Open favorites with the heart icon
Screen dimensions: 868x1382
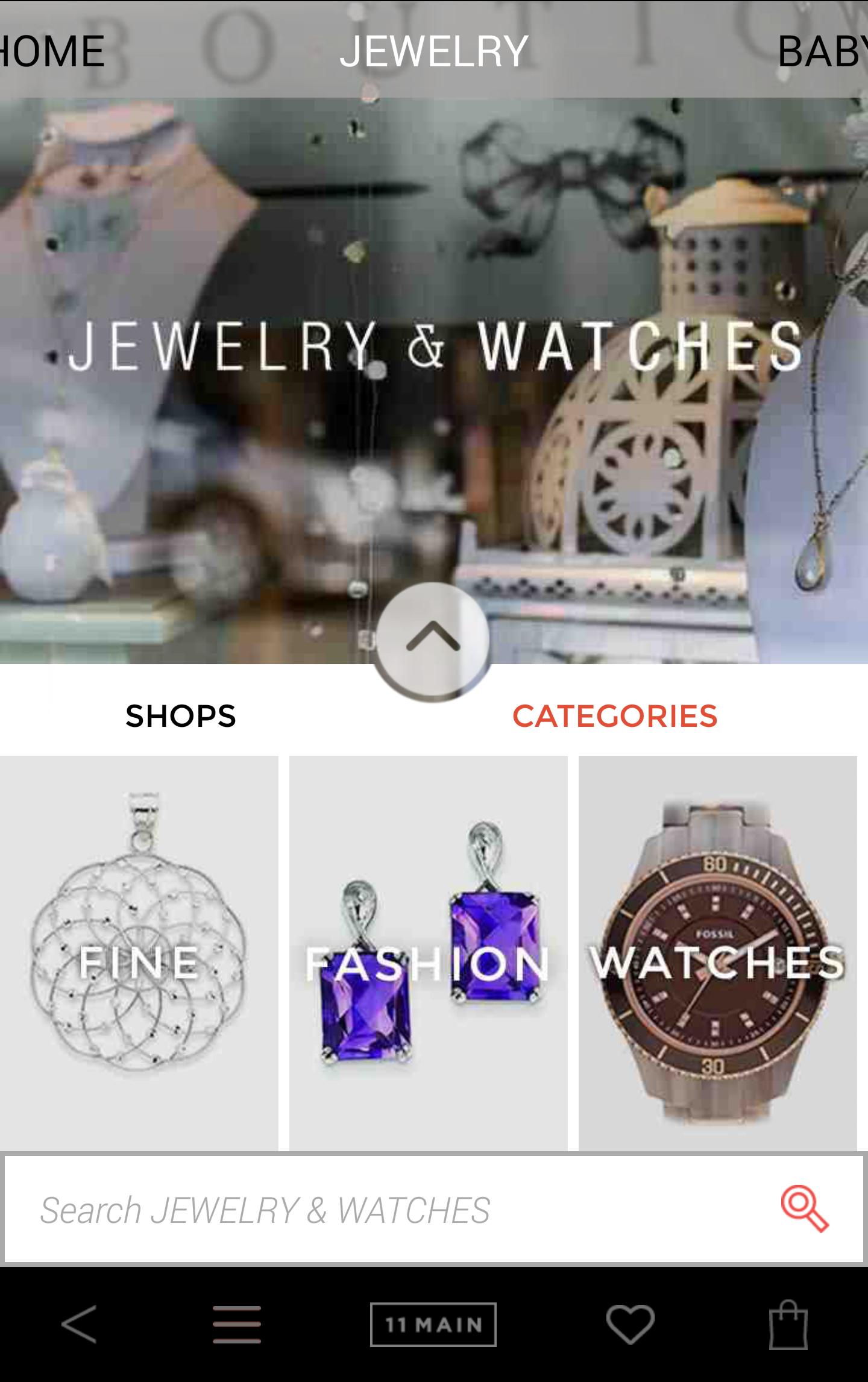[x=630, y=1325]
